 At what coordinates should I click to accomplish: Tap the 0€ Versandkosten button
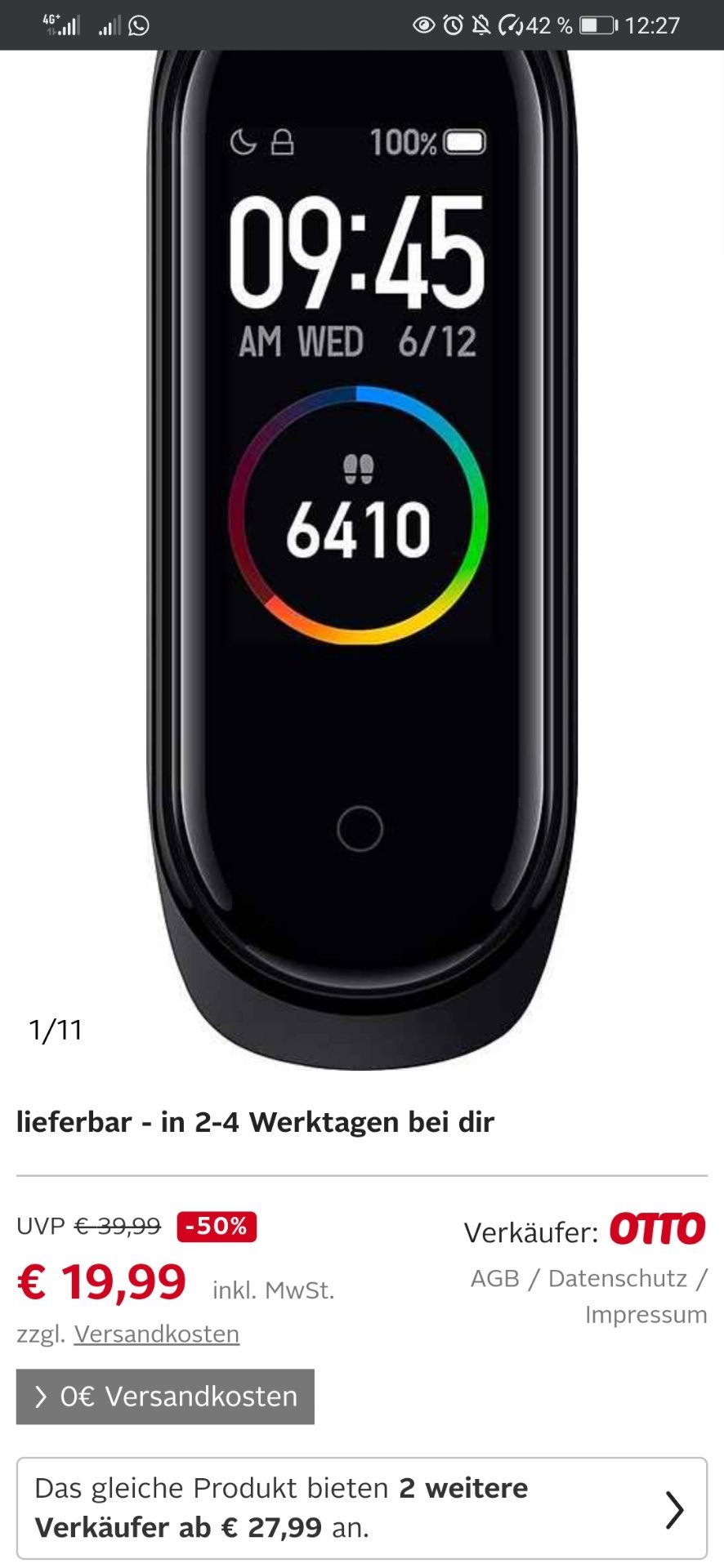[165, 1396]
